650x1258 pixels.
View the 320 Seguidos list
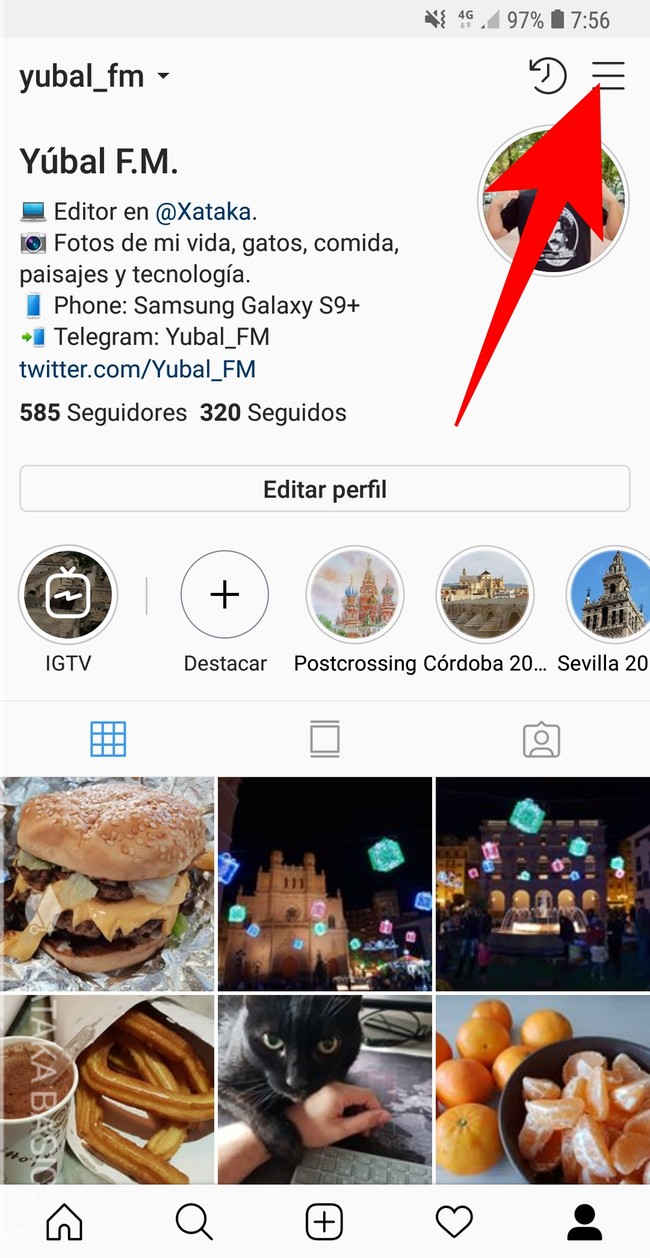pos(273,412)
